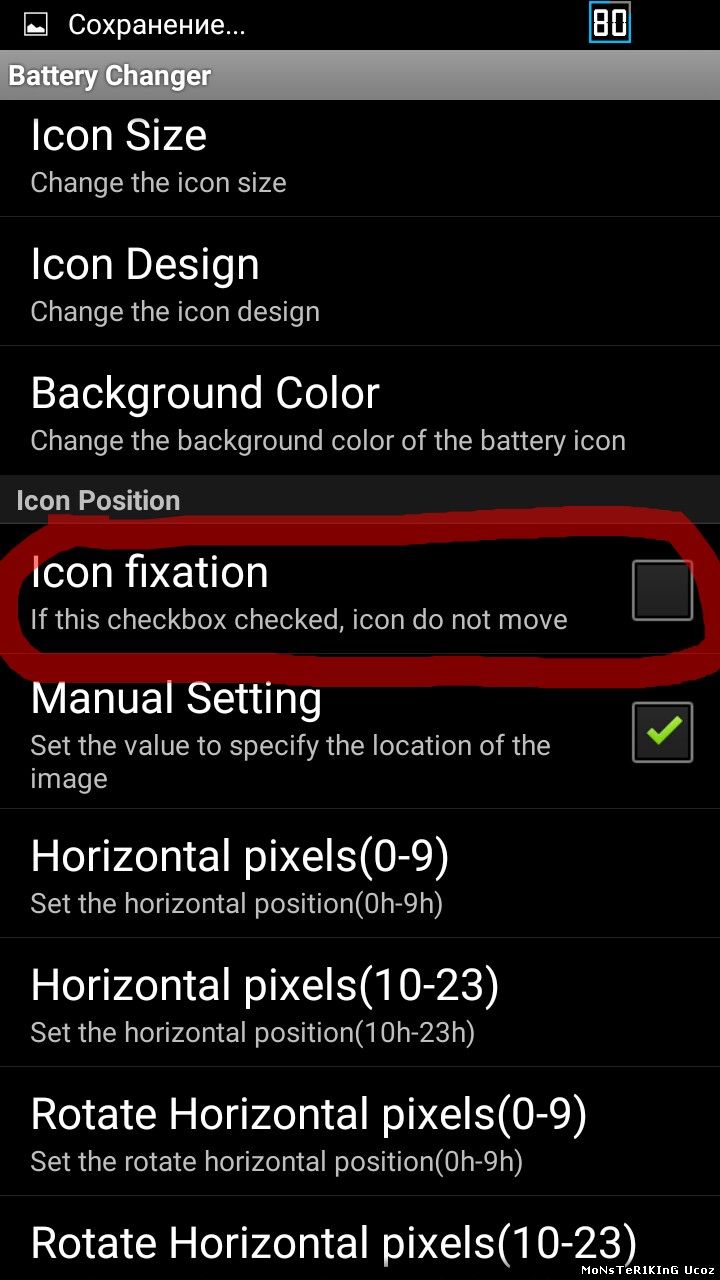Open Rotate Horizontal pixels(0-9) setting

tap(360, 1131)
